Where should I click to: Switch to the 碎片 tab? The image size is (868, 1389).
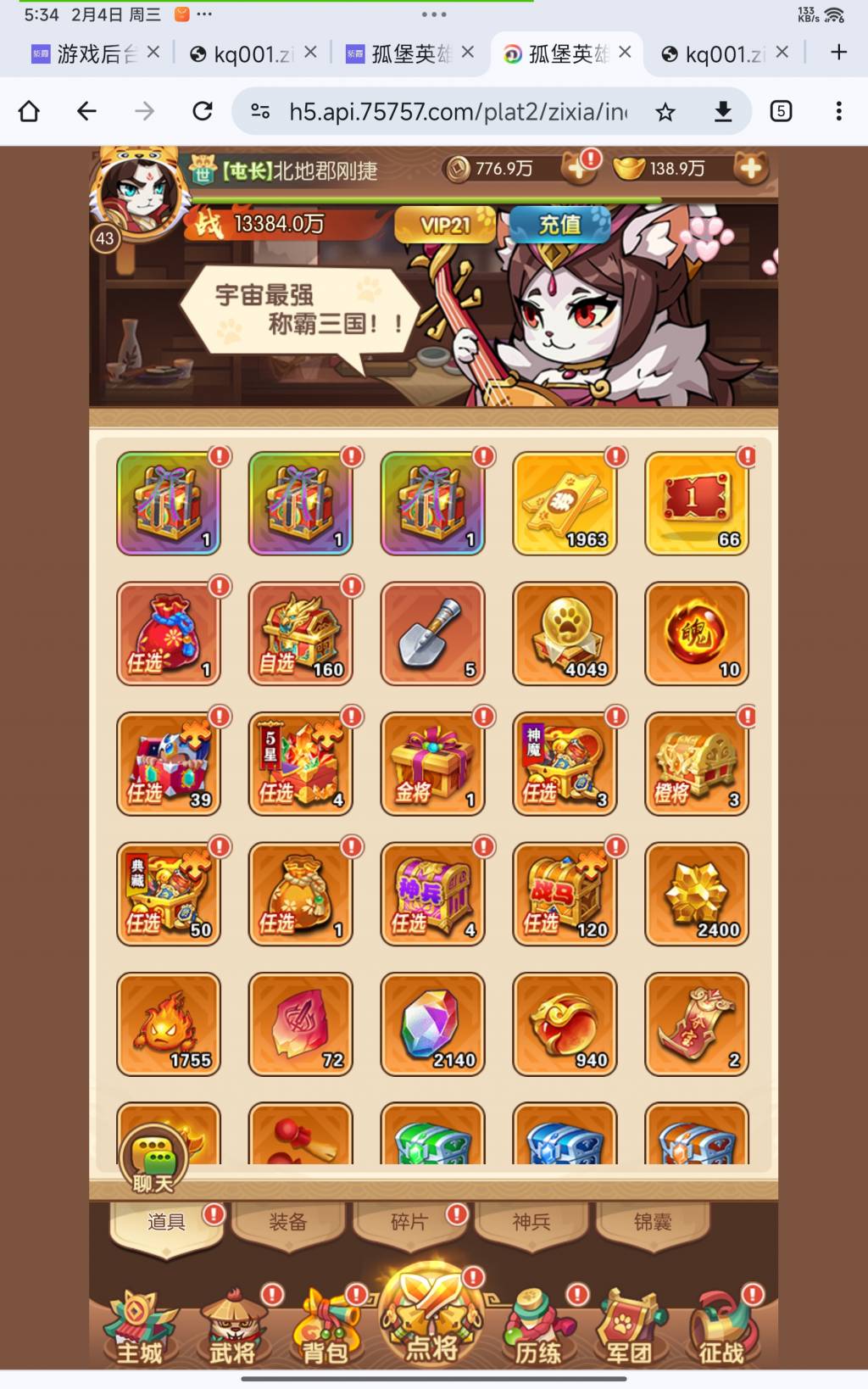click(x=409, y=1222)
